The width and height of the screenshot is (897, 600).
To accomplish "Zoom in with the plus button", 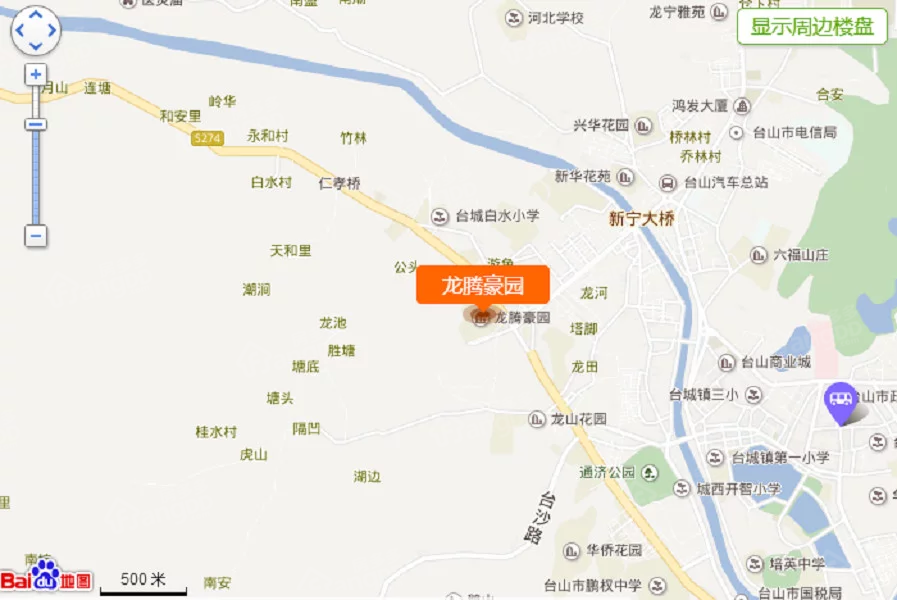I will coord(36,74).
